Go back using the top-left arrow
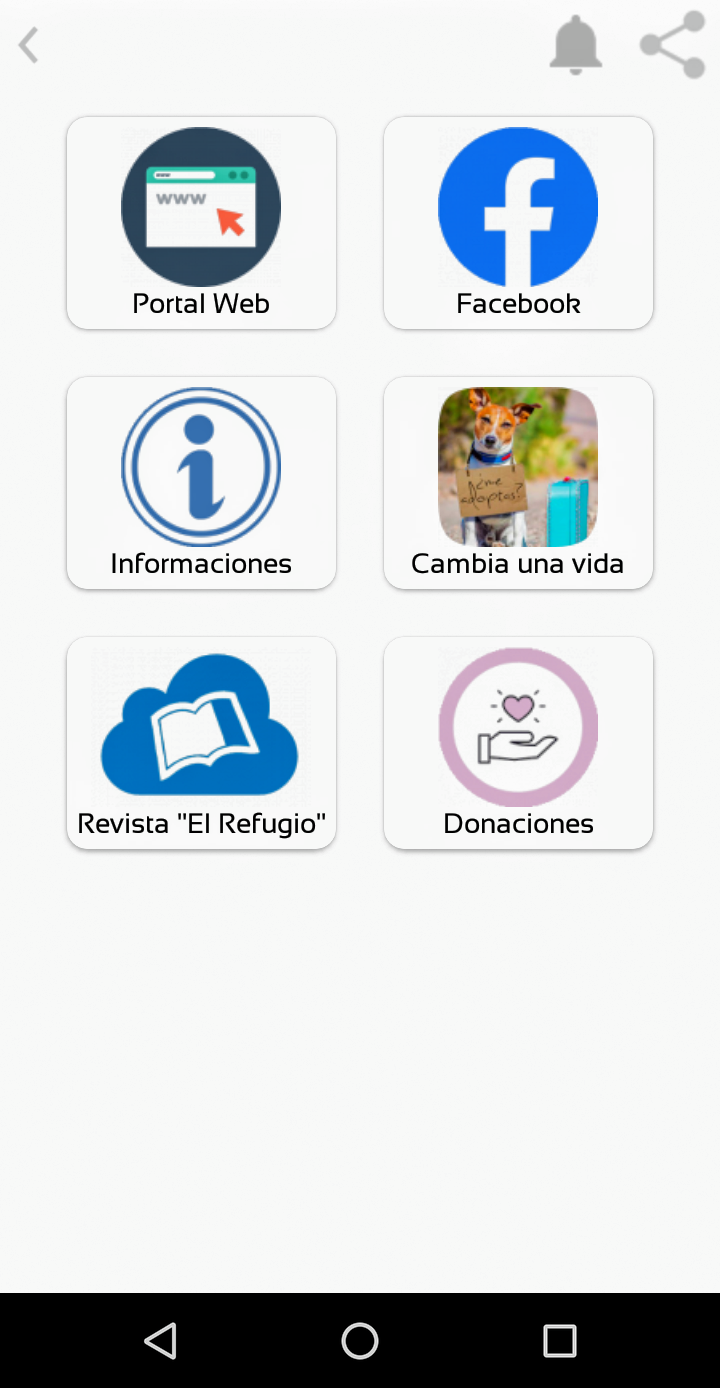The width and height of the screenshot is (720, 1388). [29, 46]
